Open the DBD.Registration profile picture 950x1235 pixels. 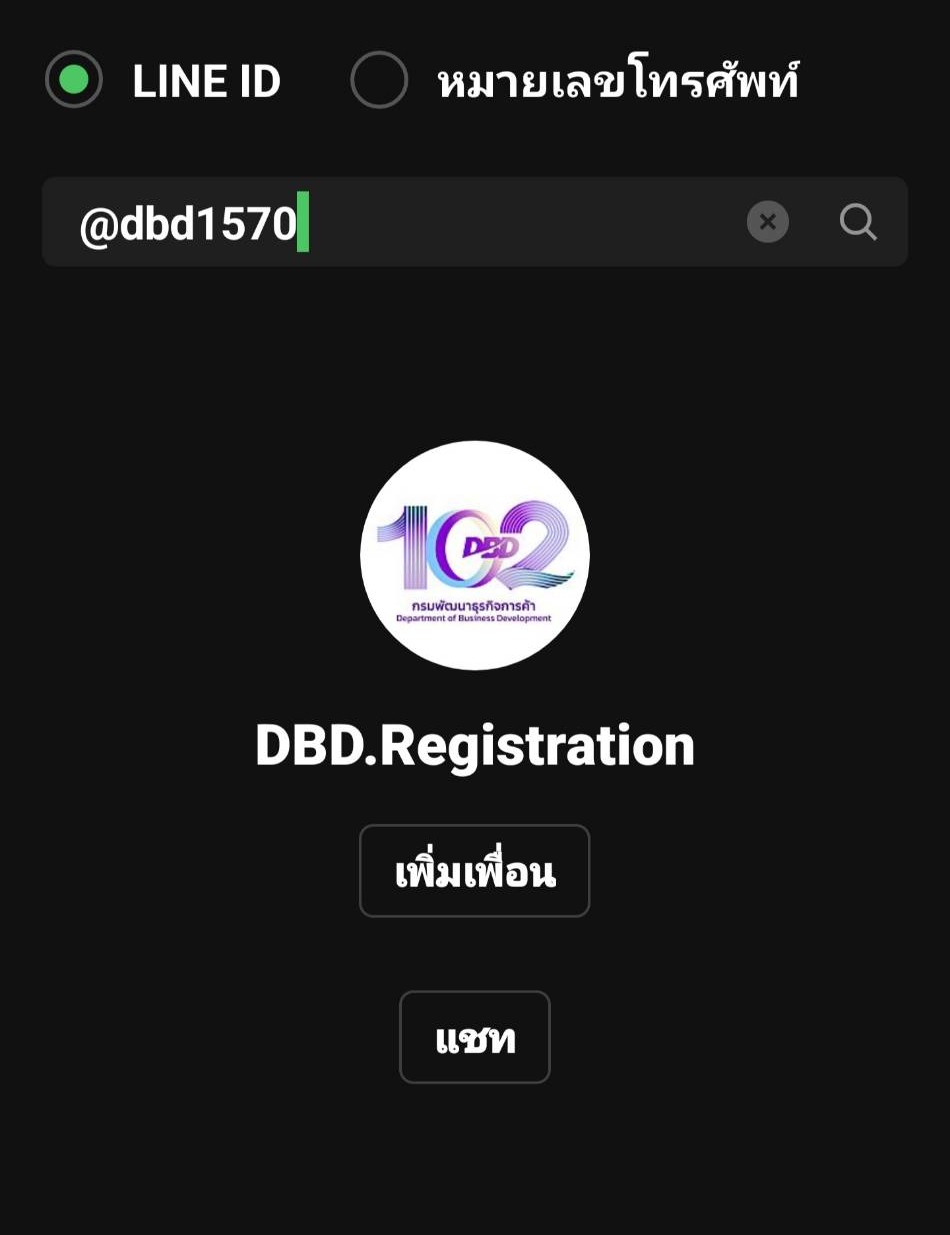(475, 555)
